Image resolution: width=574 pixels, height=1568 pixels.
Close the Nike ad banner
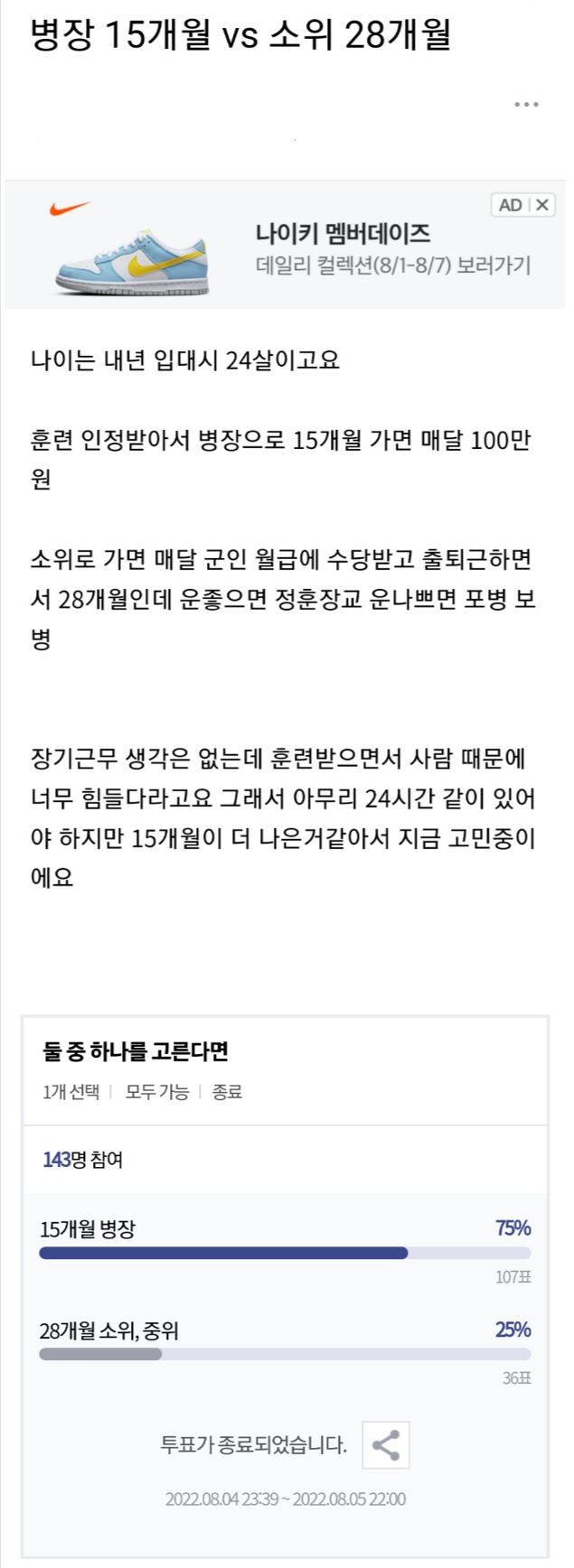point(542,205)
